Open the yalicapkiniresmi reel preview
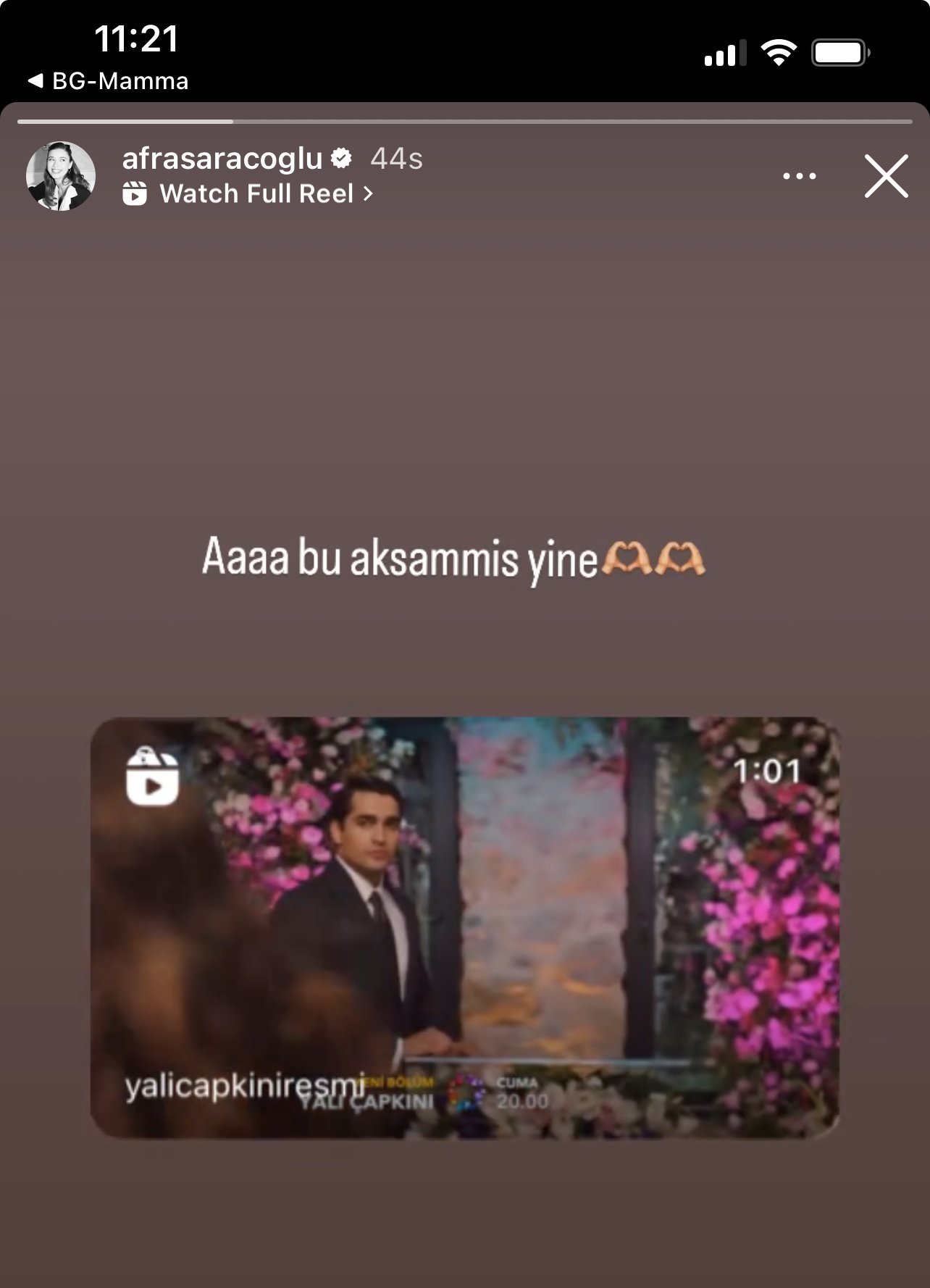 tap(464, 927)
